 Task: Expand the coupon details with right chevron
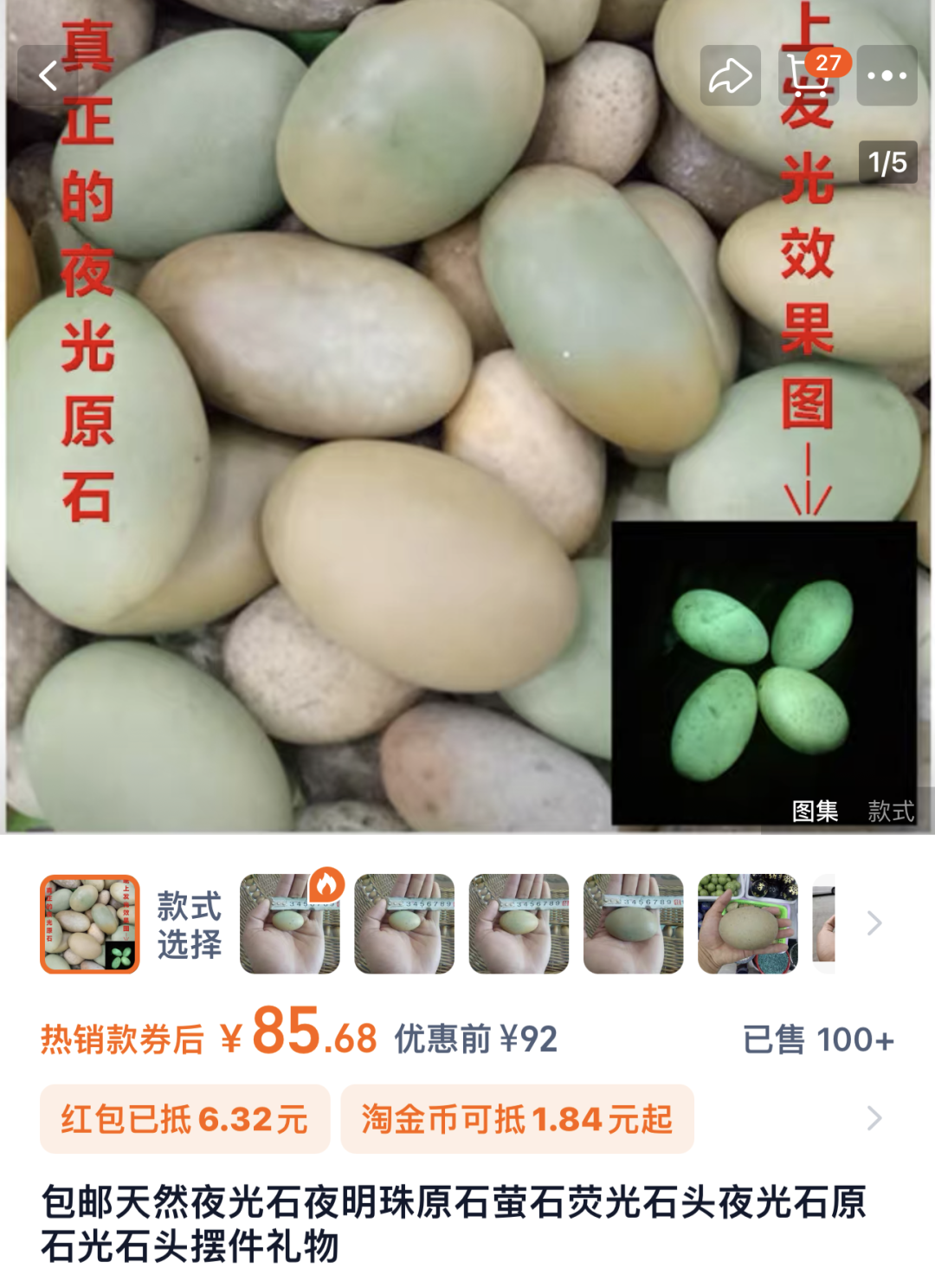click(x=873, y=1119)
